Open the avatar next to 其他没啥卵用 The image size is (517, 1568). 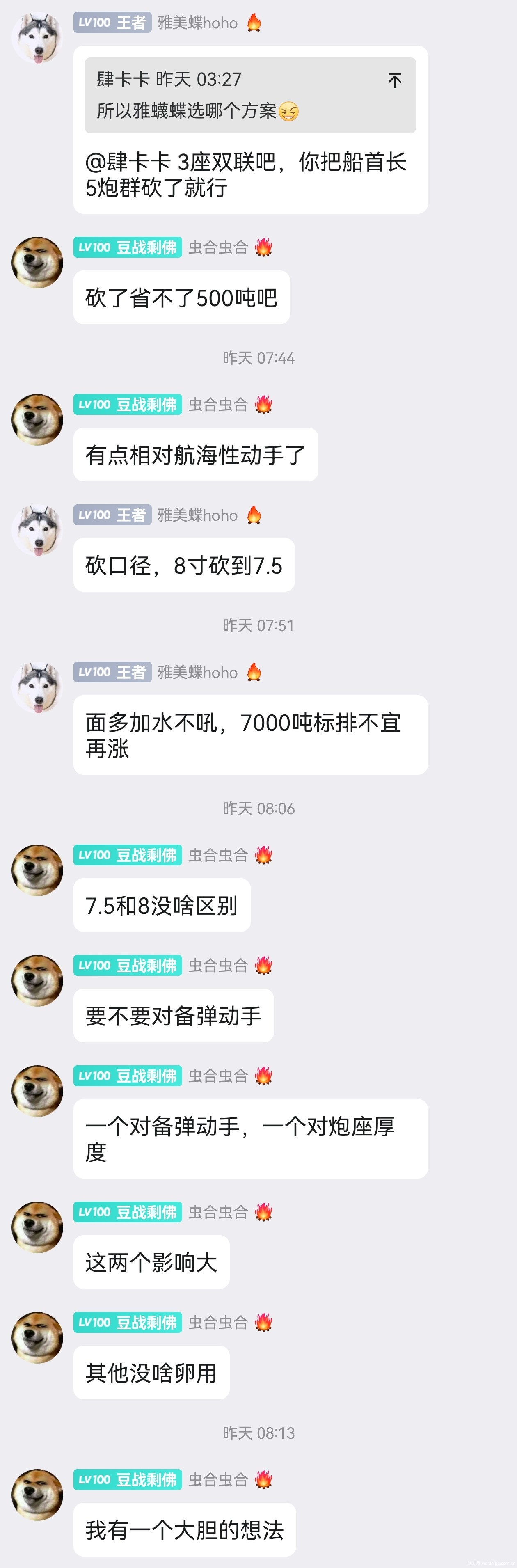[37, 1337]
